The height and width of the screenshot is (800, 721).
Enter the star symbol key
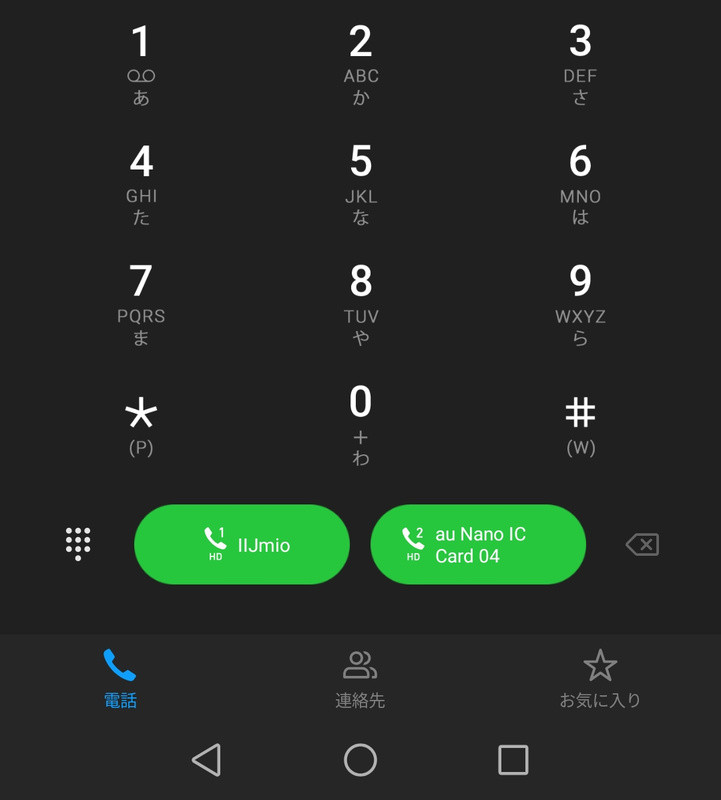coord(141,424)
